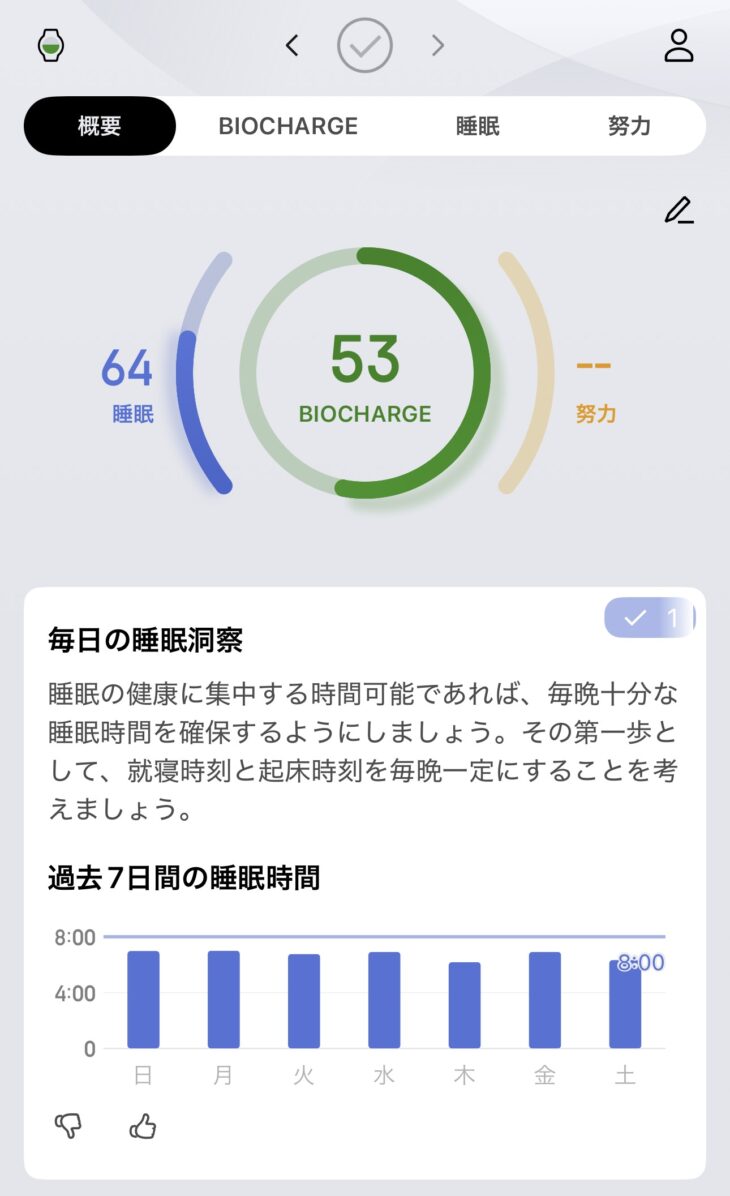Open the 53 BIOCHARGE circle
This screenshot has width=730, height=1196.
(x=365, y=373)
